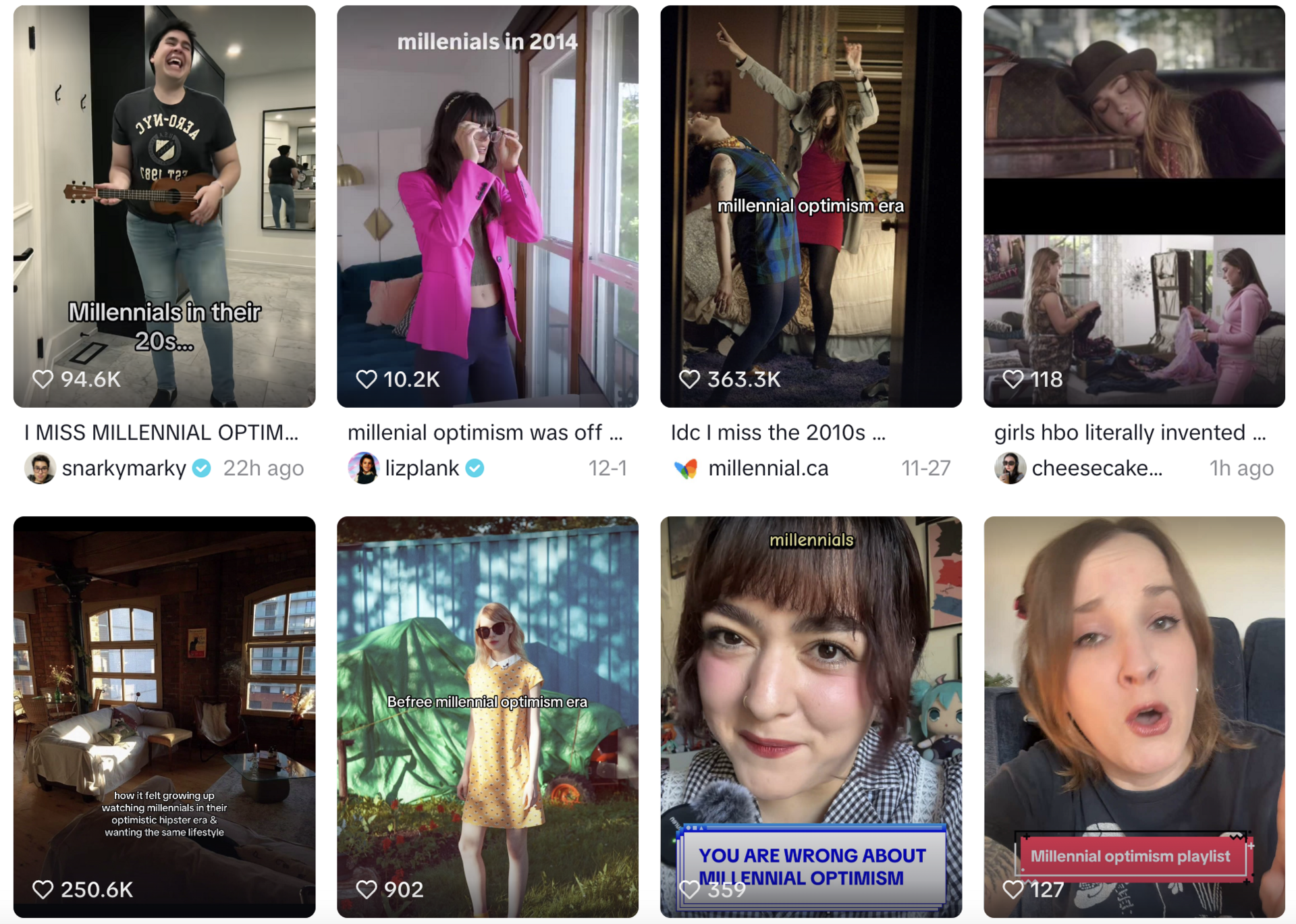
Task: Open 'I MISS MILLENNIAL OPTIM...' caption
Action: (161, 432)
